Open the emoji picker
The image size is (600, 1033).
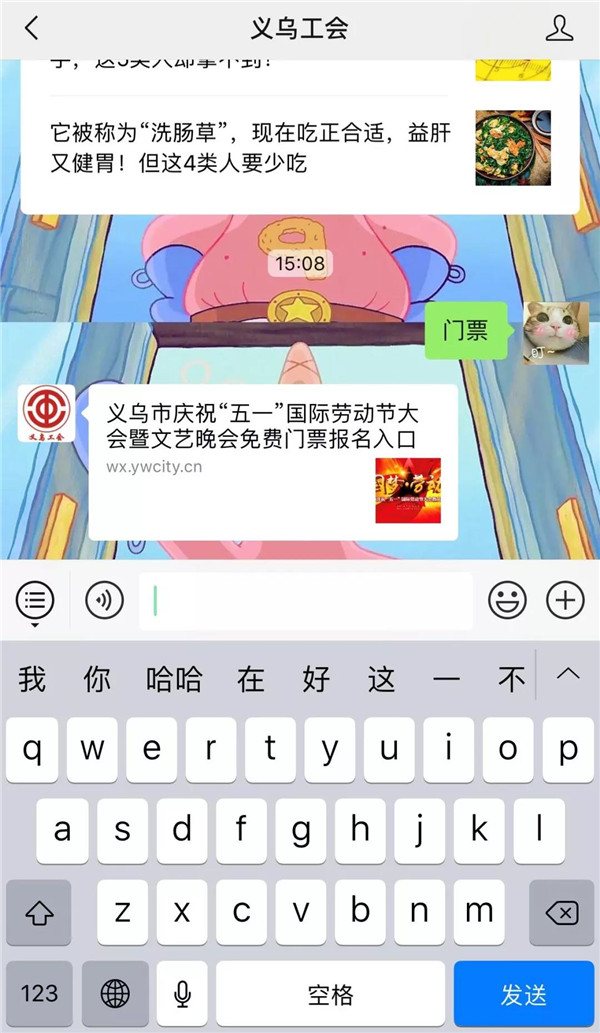coord(507,600)
